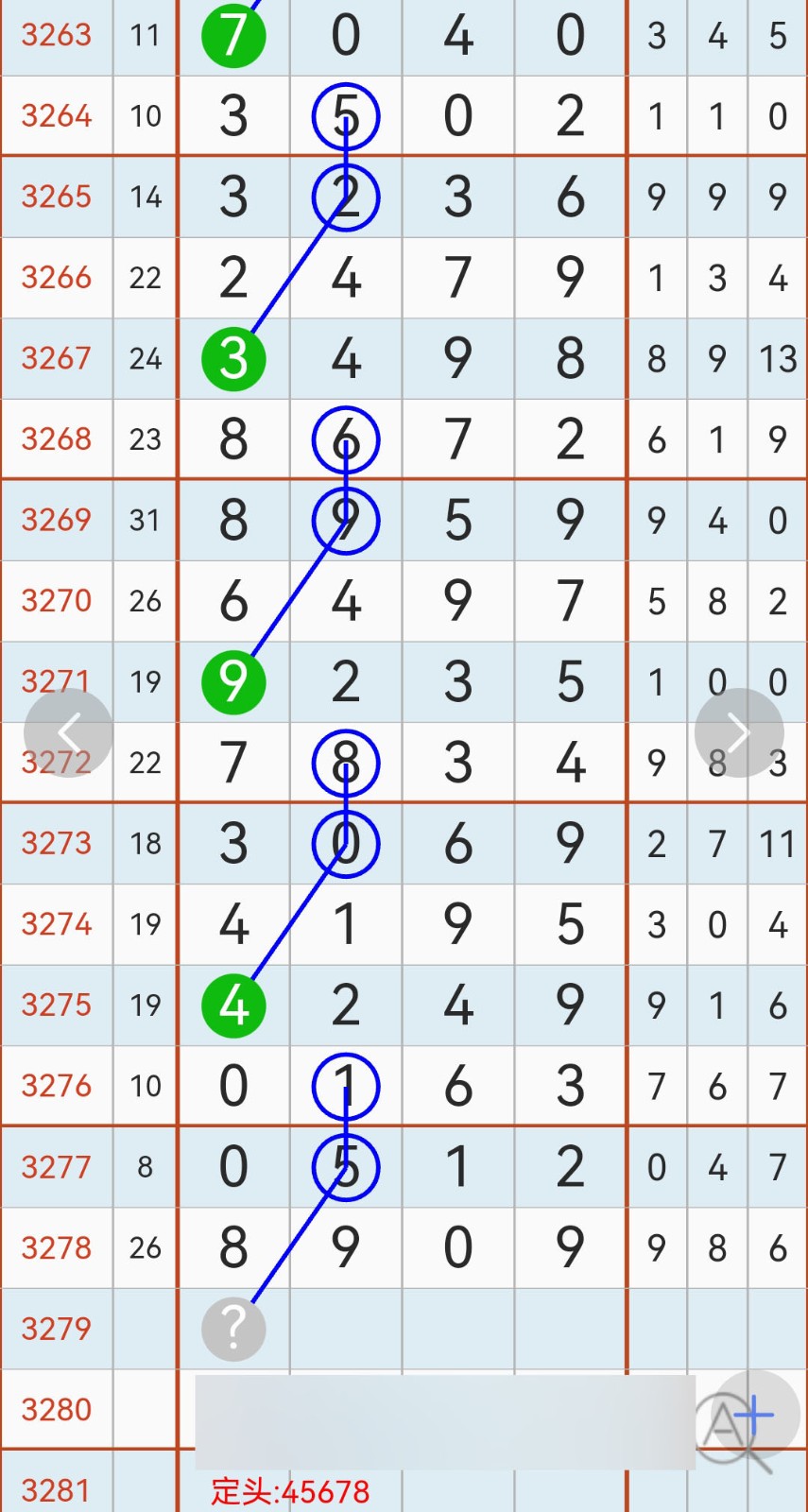Select issue number 3281 at the bottom
The width and height of the screenshot is (808, 1512).
click(x=56, y=1490)
